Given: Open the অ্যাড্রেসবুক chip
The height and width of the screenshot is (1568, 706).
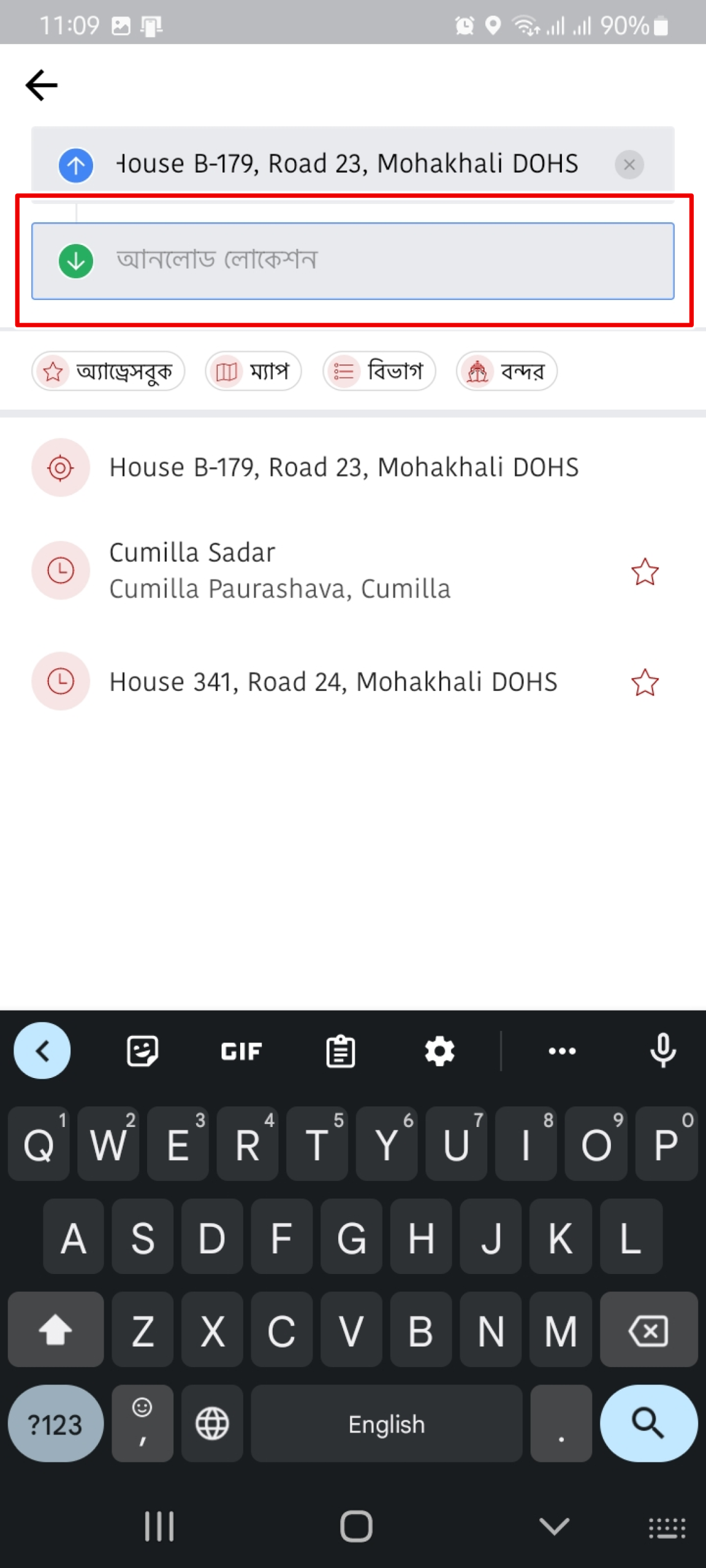Looking at the screenshot, I should [x=108, y=371].
